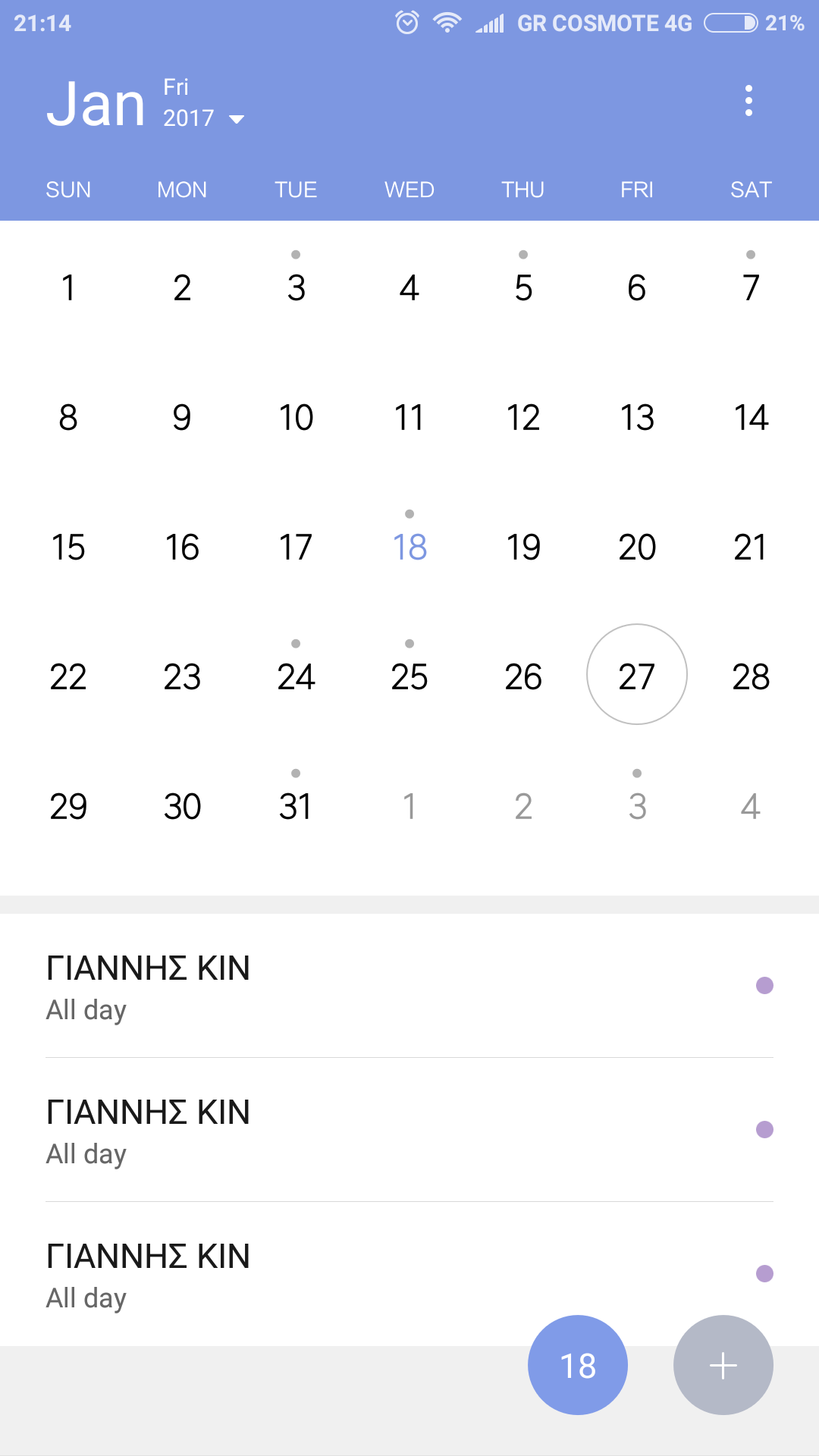819x1456 pixels.
Task: Select January 24 on the calendar
Action: [296, 676]
